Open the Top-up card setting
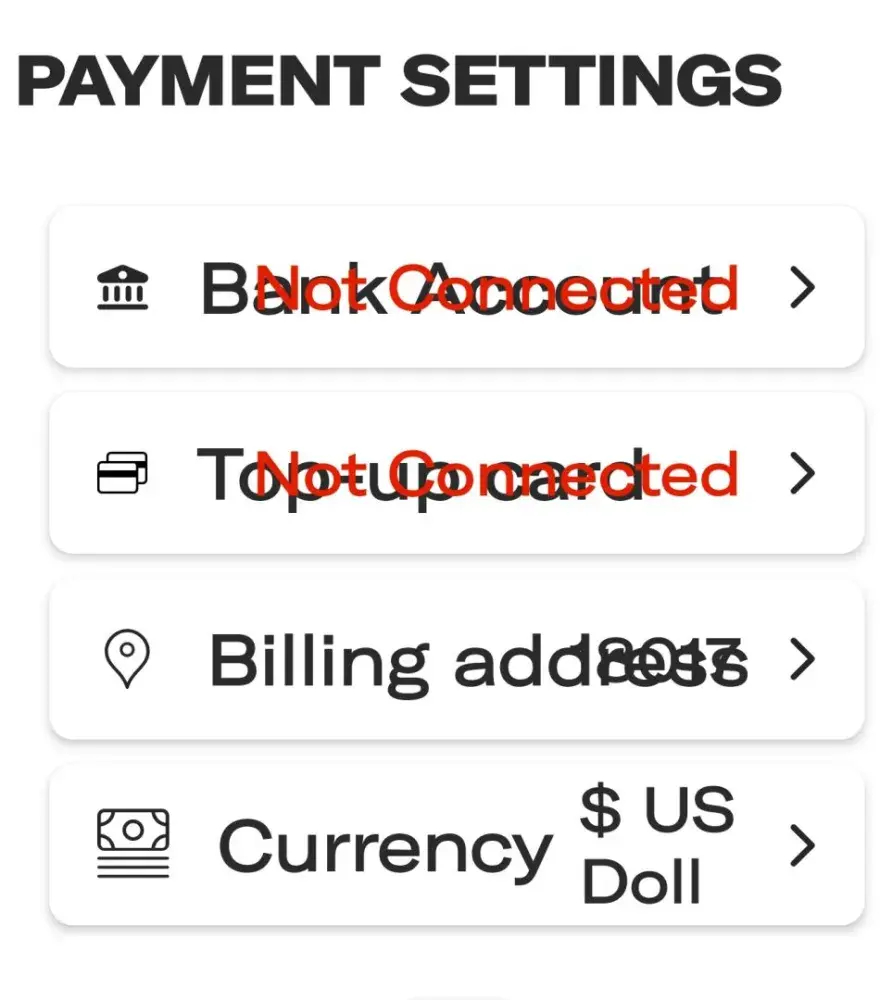The height and width of the screenshot is (1000, 880). coord(456,474)
